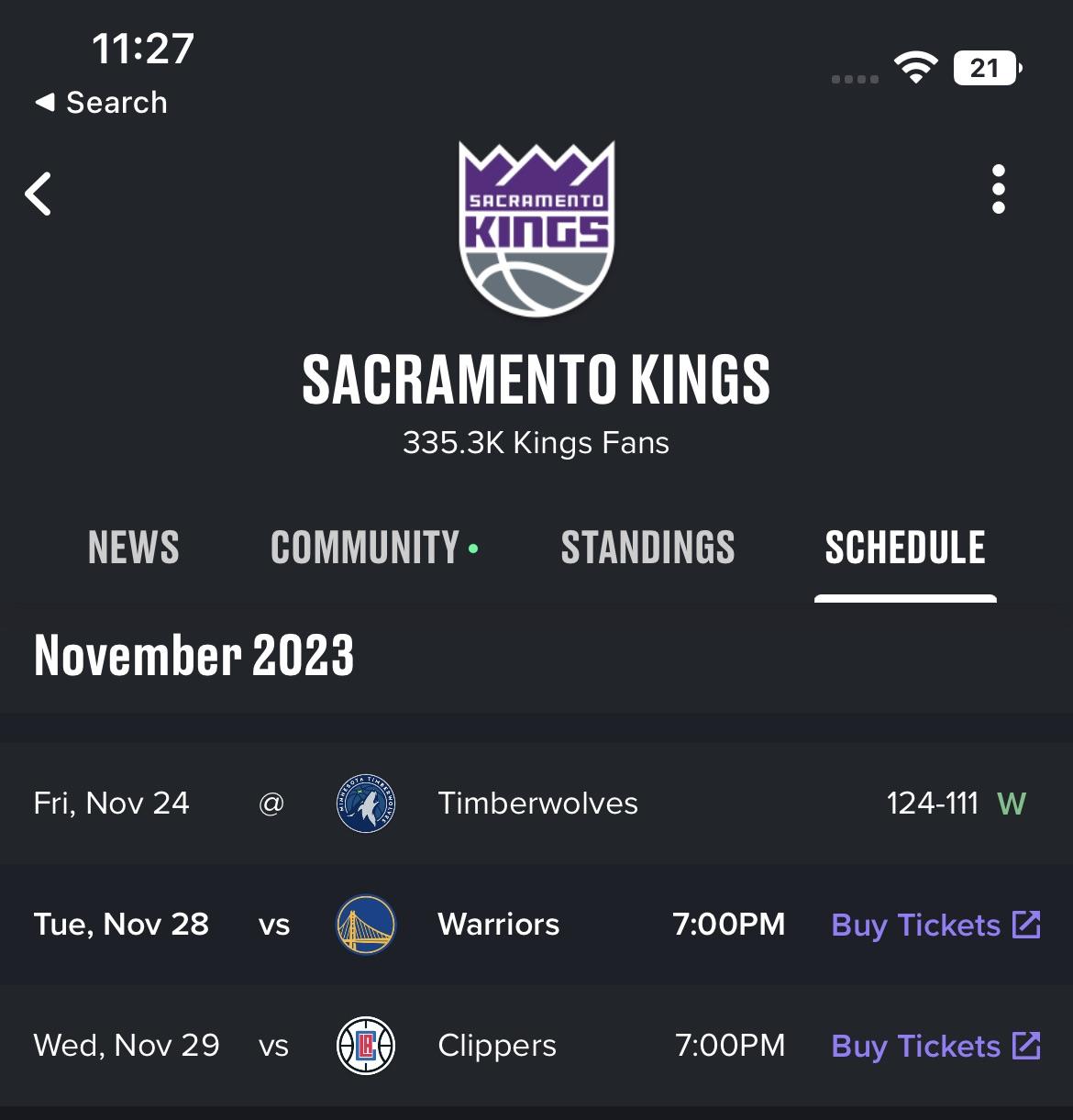Tap the 335.3K Kings Fans count
Image resolution: width=1073 pixels, height=1120 pixels.
coord(536,442)
